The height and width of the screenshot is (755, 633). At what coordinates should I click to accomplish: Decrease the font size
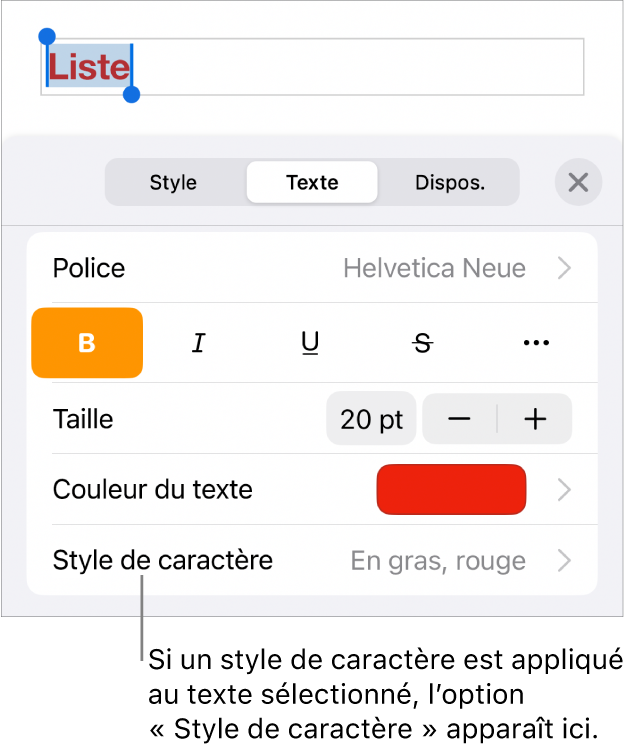(x=459, y=419)
